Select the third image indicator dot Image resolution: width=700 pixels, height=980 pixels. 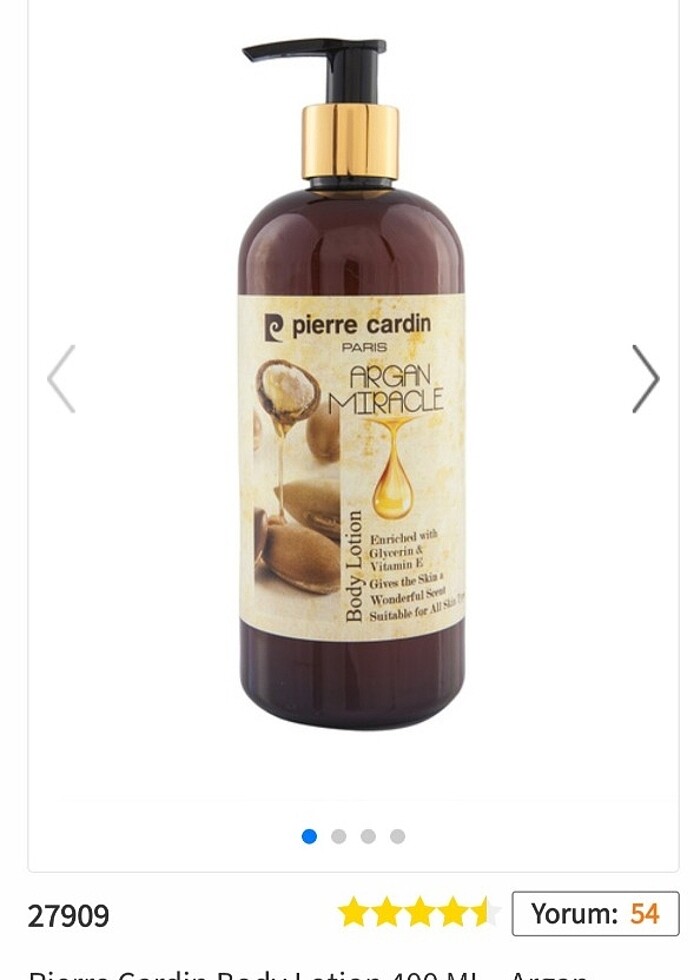[x=368, y=836]
